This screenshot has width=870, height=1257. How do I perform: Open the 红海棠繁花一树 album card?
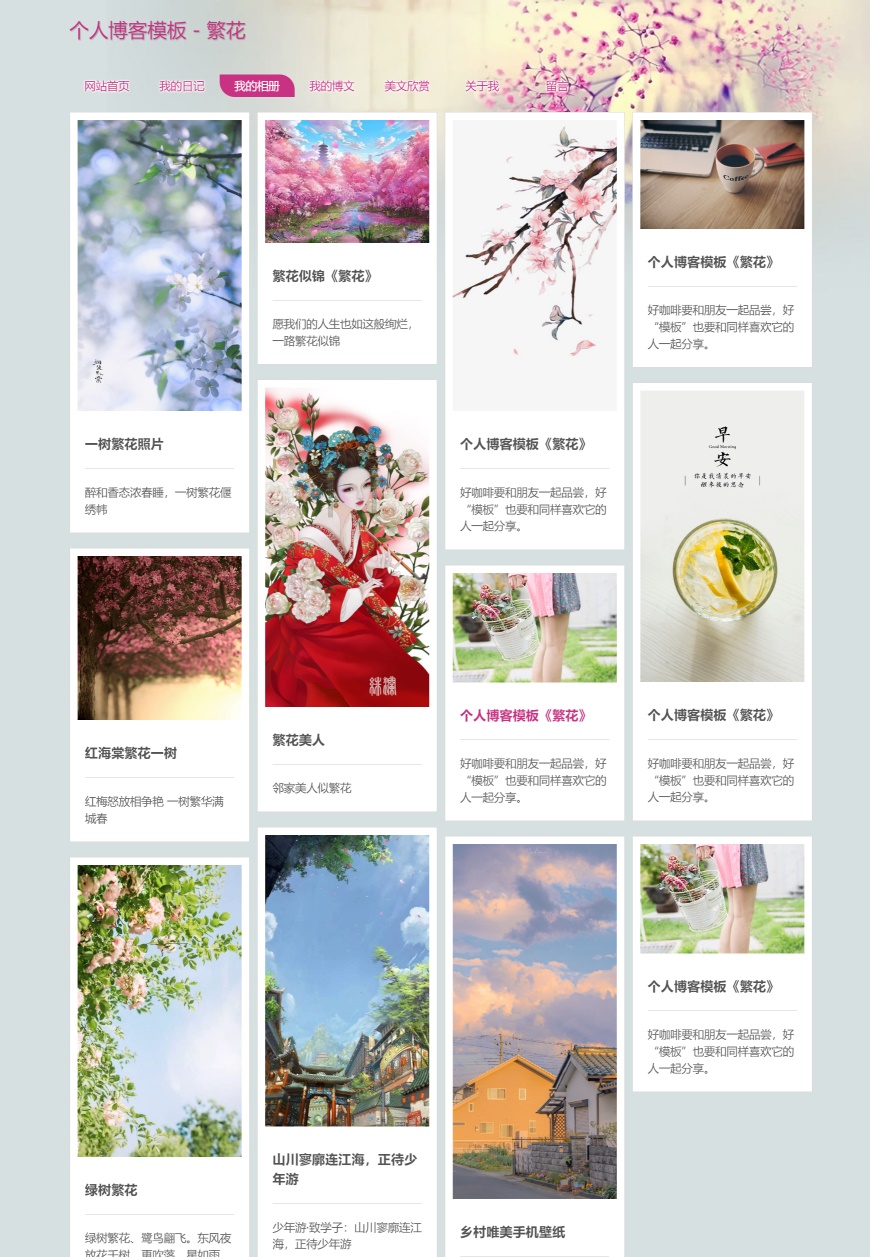131,753
